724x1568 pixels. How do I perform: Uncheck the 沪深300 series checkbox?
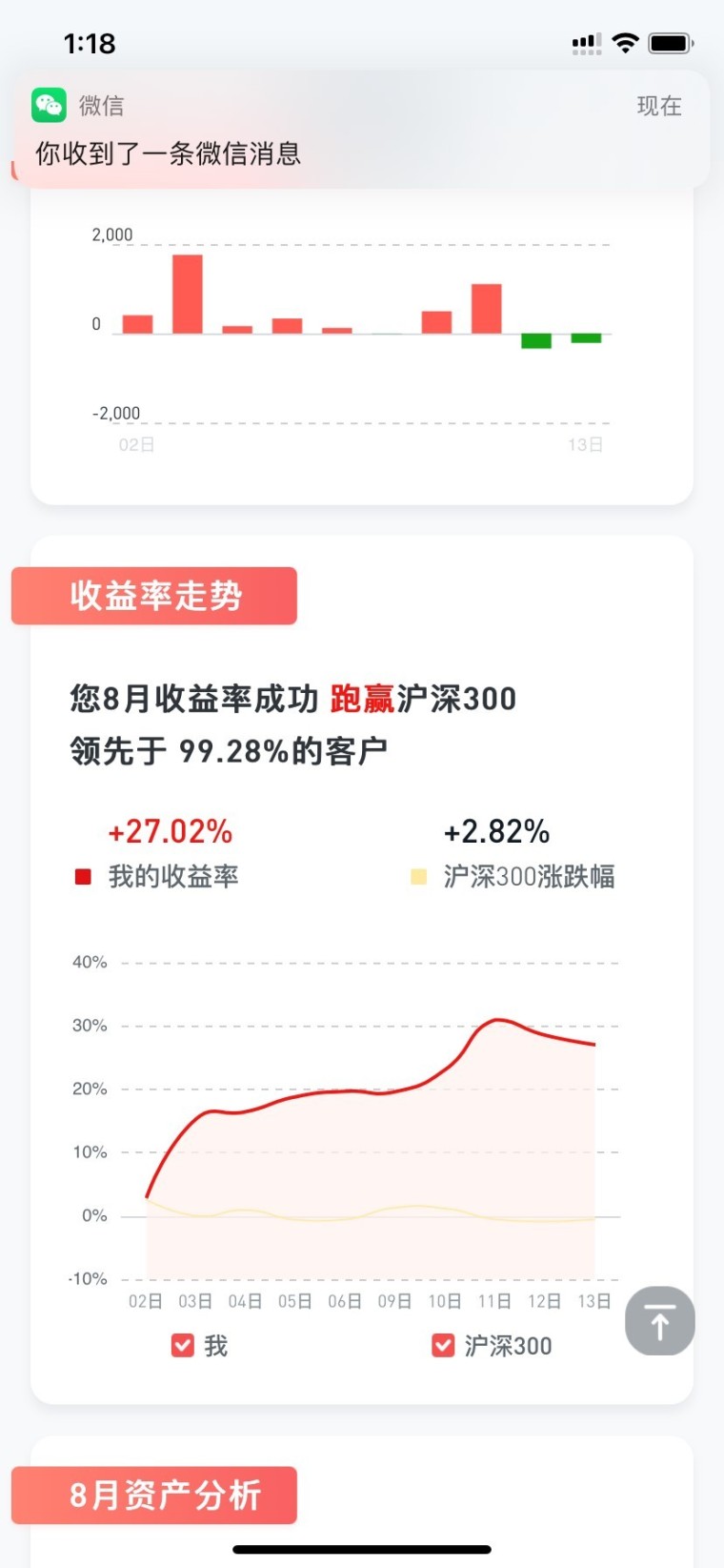click(x=443, y=1345)
